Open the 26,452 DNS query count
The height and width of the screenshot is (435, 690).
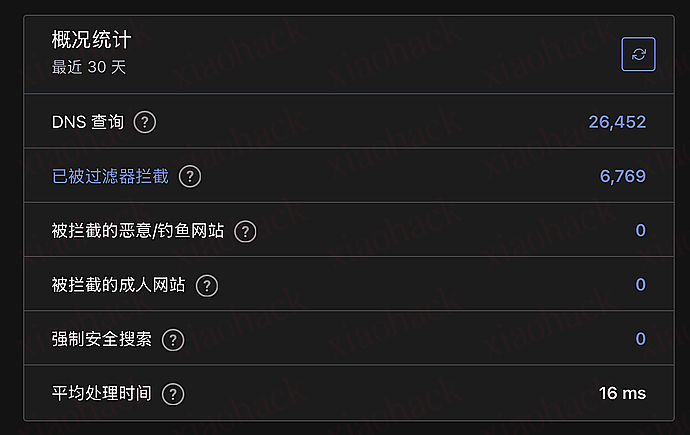point(616,122)
